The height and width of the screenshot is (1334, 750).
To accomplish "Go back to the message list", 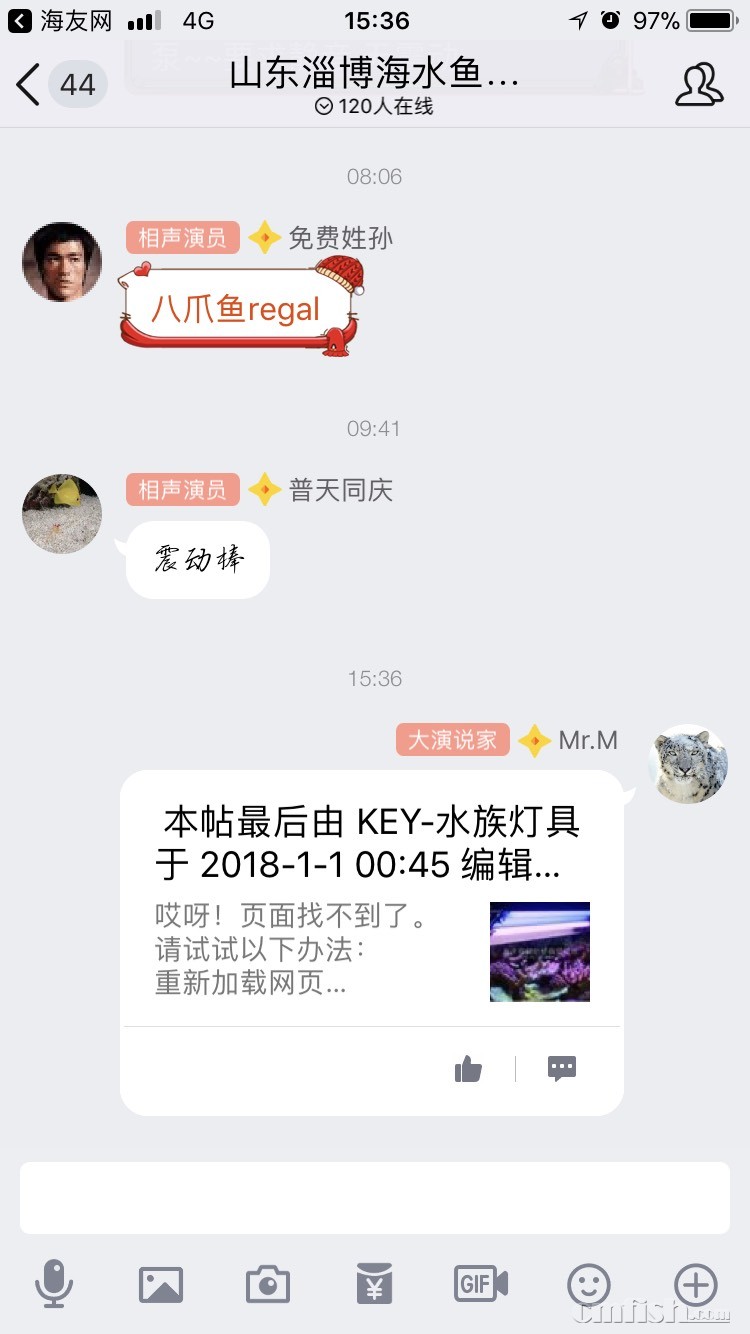I will (x=30, y=85).
